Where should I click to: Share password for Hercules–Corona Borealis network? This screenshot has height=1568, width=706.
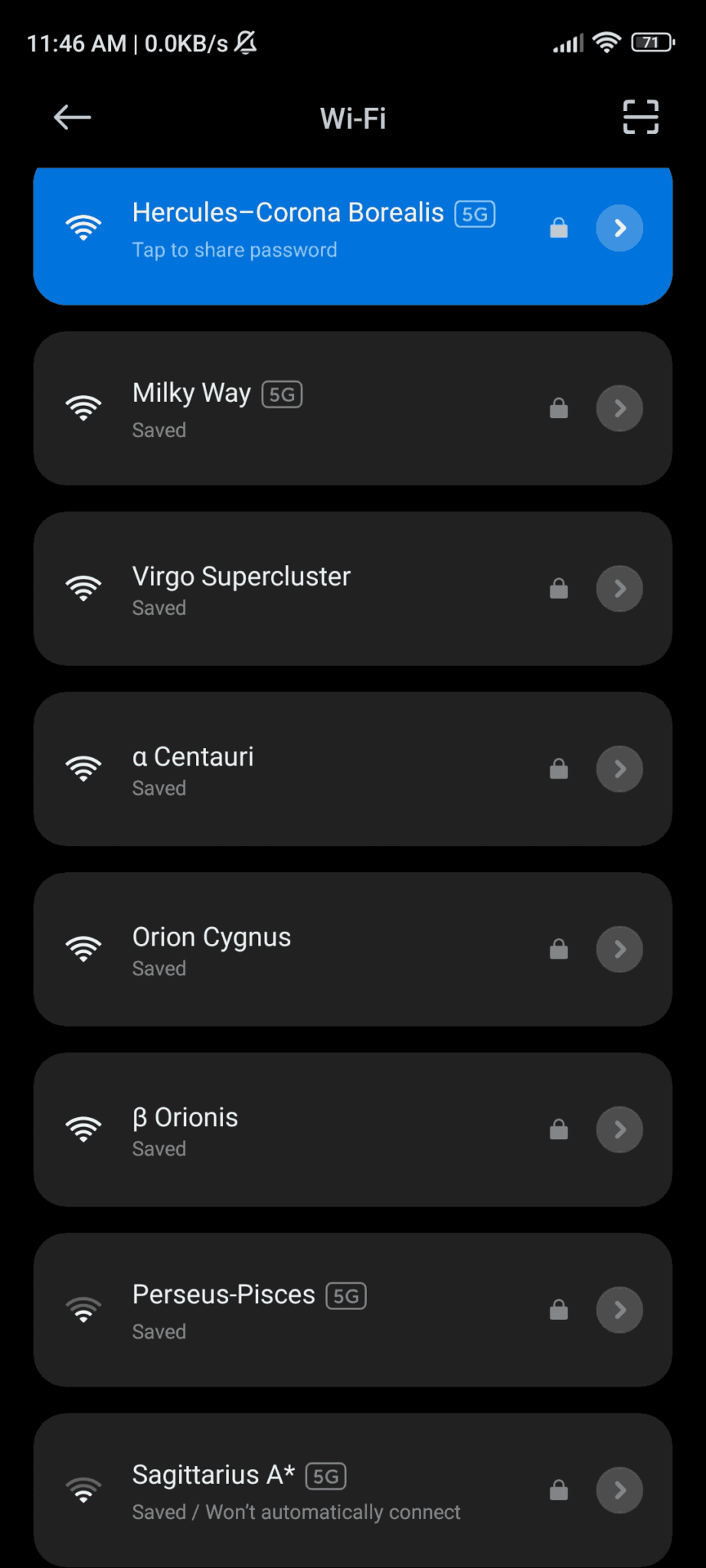(306, 230)
